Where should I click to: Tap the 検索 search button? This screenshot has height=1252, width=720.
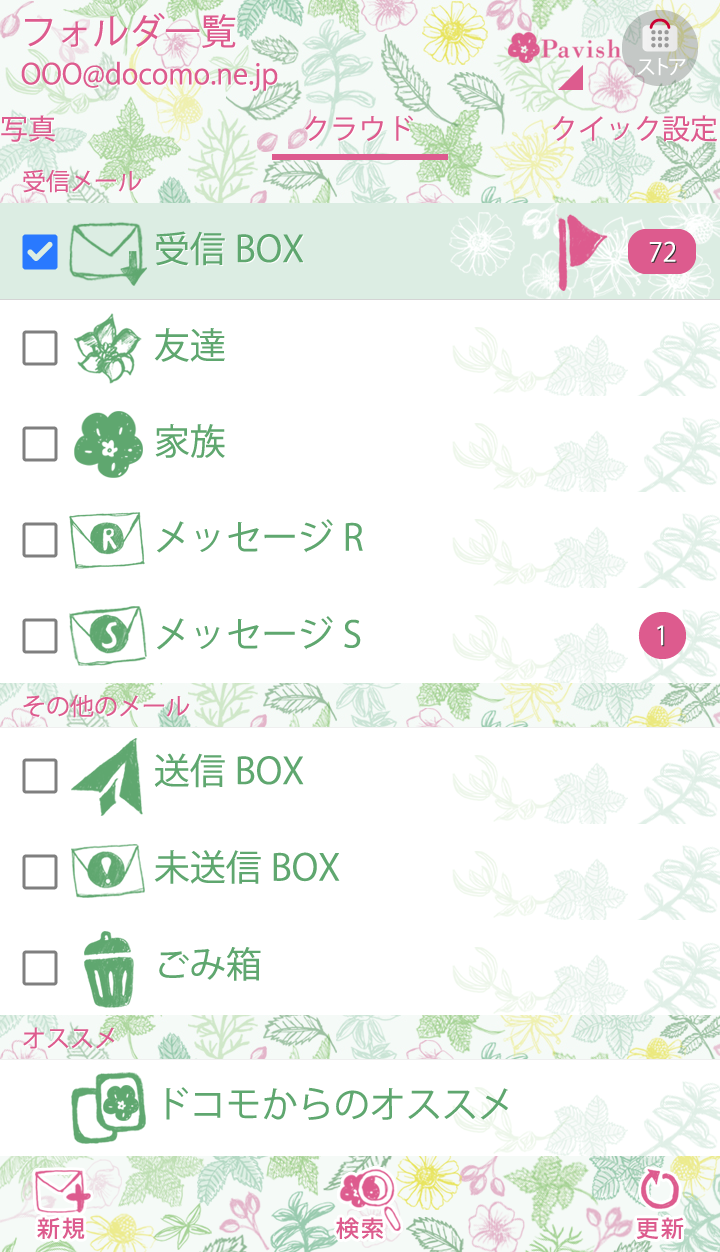(360, 1204)
